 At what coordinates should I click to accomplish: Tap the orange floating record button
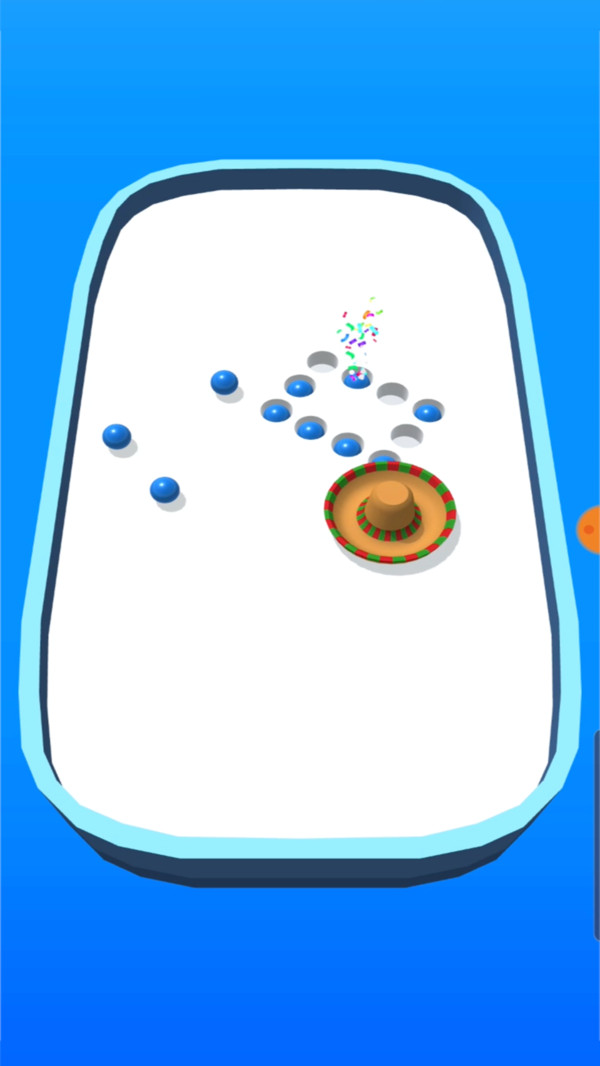tap(589, 529)
